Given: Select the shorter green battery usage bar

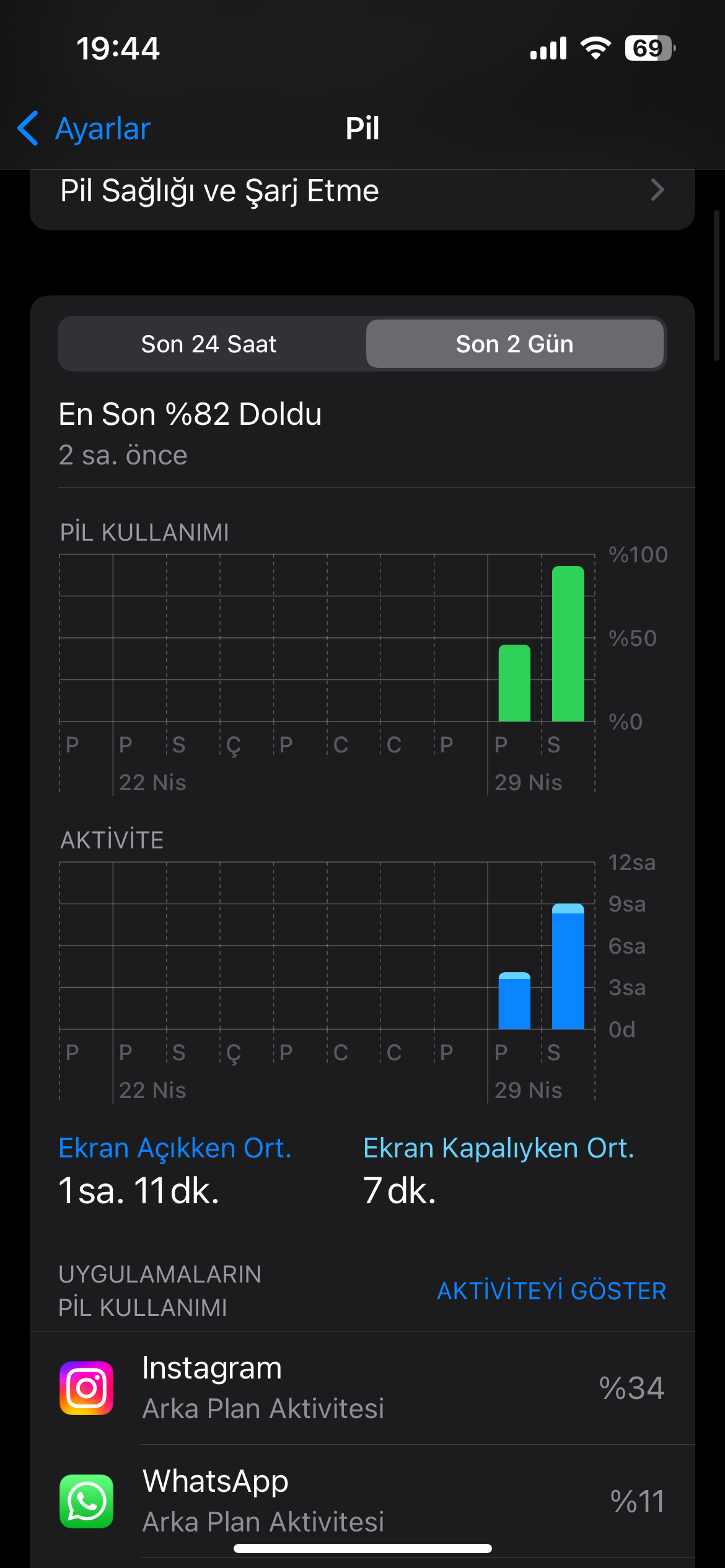Looking at the screenshot, I should 514,683.
